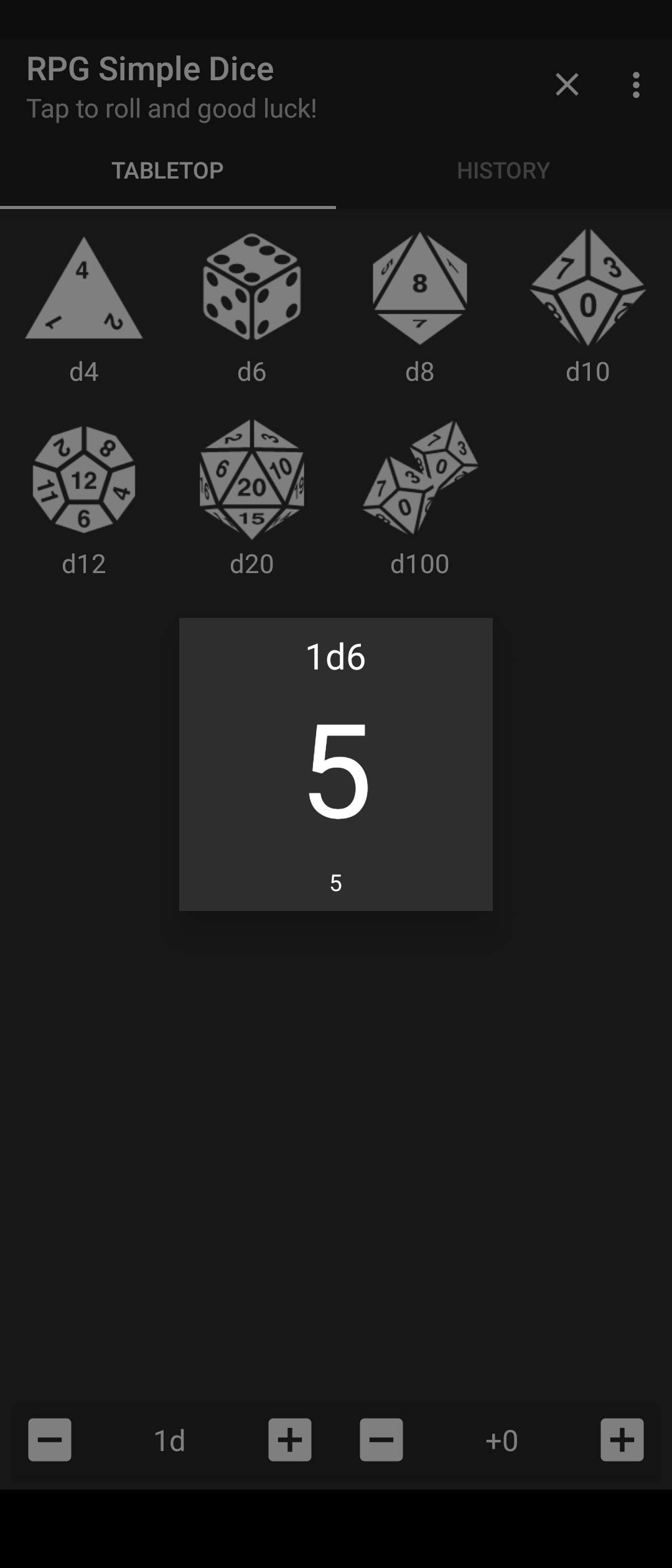Decrease the +0 roll modifier
672x1568 pixels.
point(381,1439)
